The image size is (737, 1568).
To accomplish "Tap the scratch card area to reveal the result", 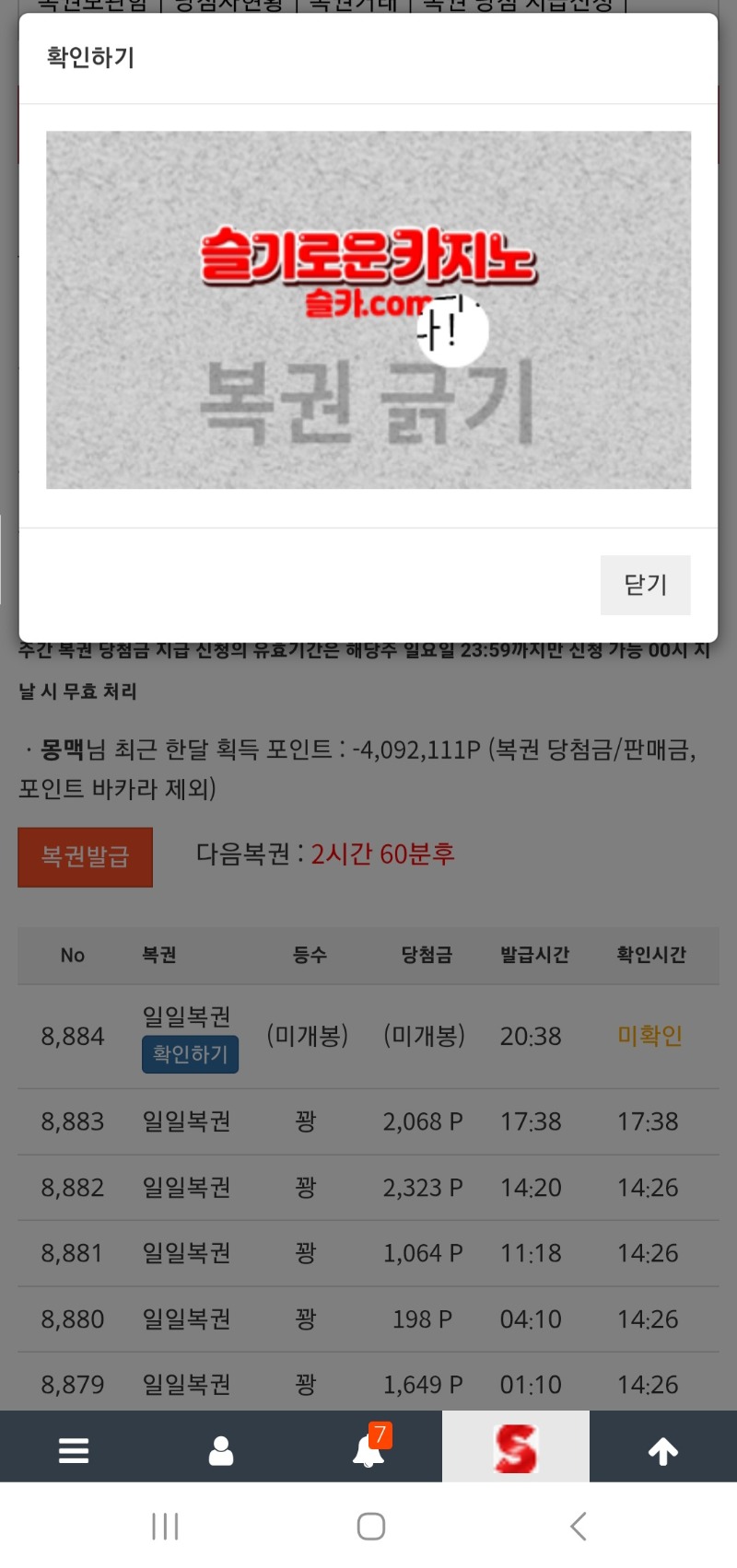I will coord(368,310).
